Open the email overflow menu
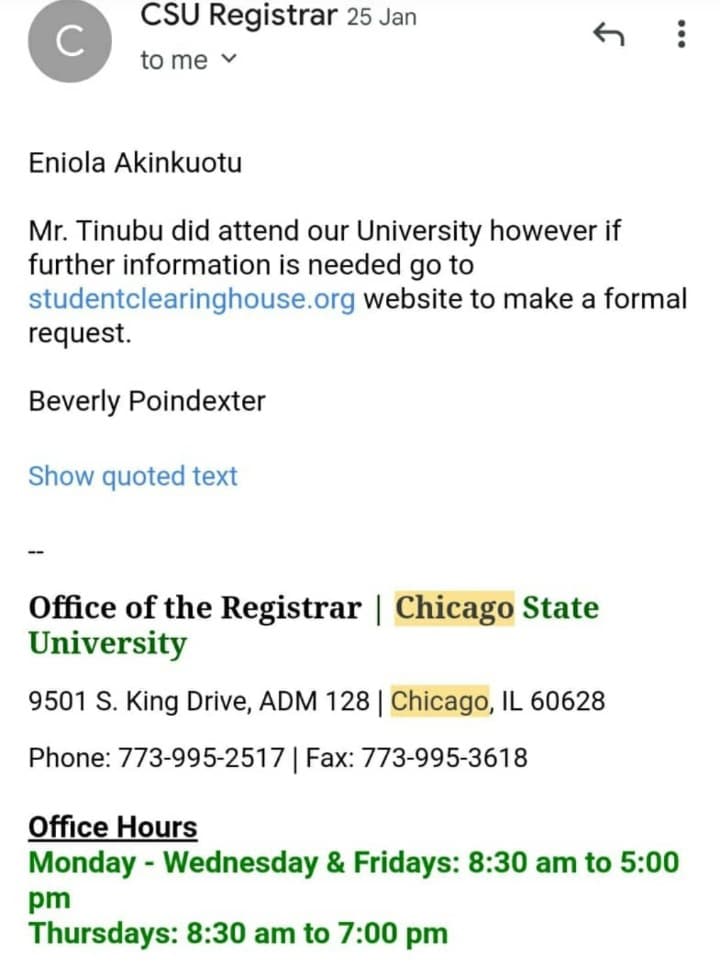The image size is (720, 972). tap(682, 36)
